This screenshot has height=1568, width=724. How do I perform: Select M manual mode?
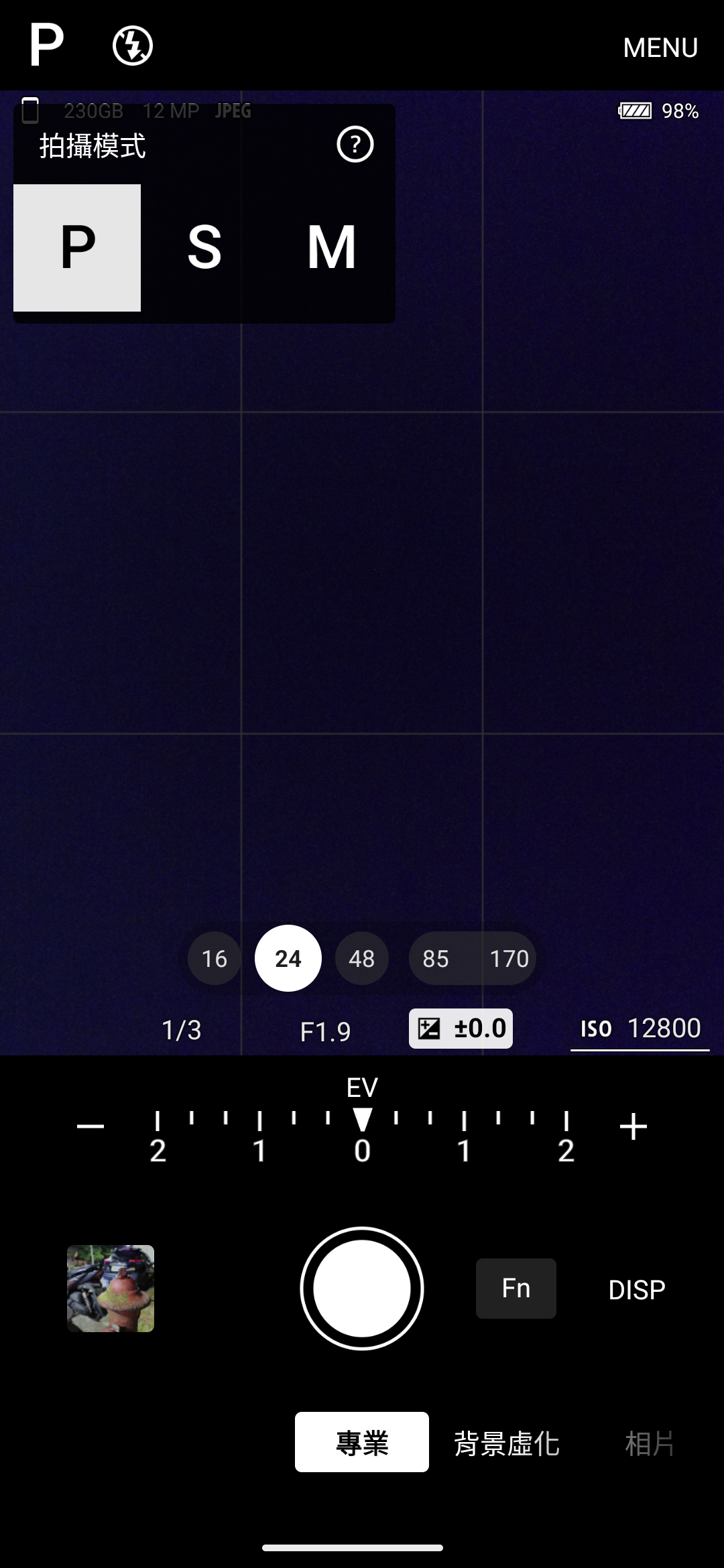click(x=331, y=247)
